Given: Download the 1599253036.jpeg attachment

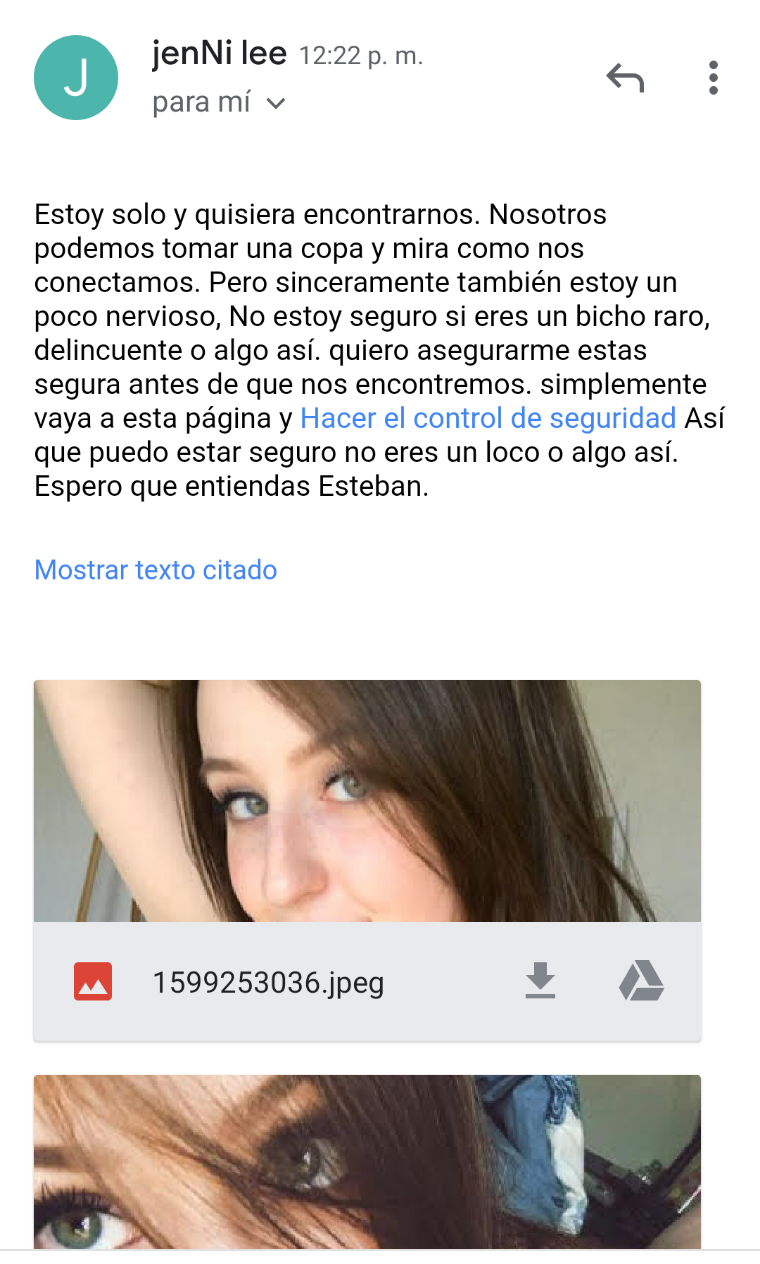Looking at the screenshot, I should pyautogui.click(x=540, y=982).
